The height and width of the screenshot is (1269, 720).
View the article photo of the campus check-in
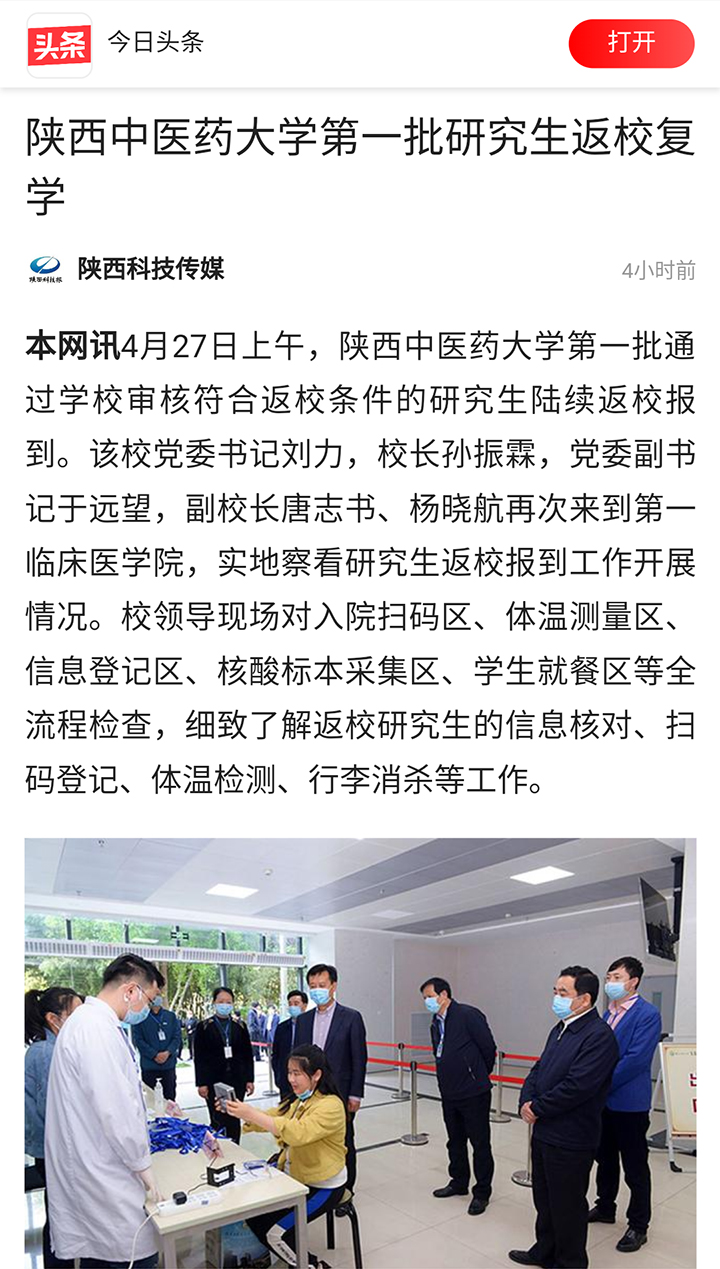point(360,1050)
